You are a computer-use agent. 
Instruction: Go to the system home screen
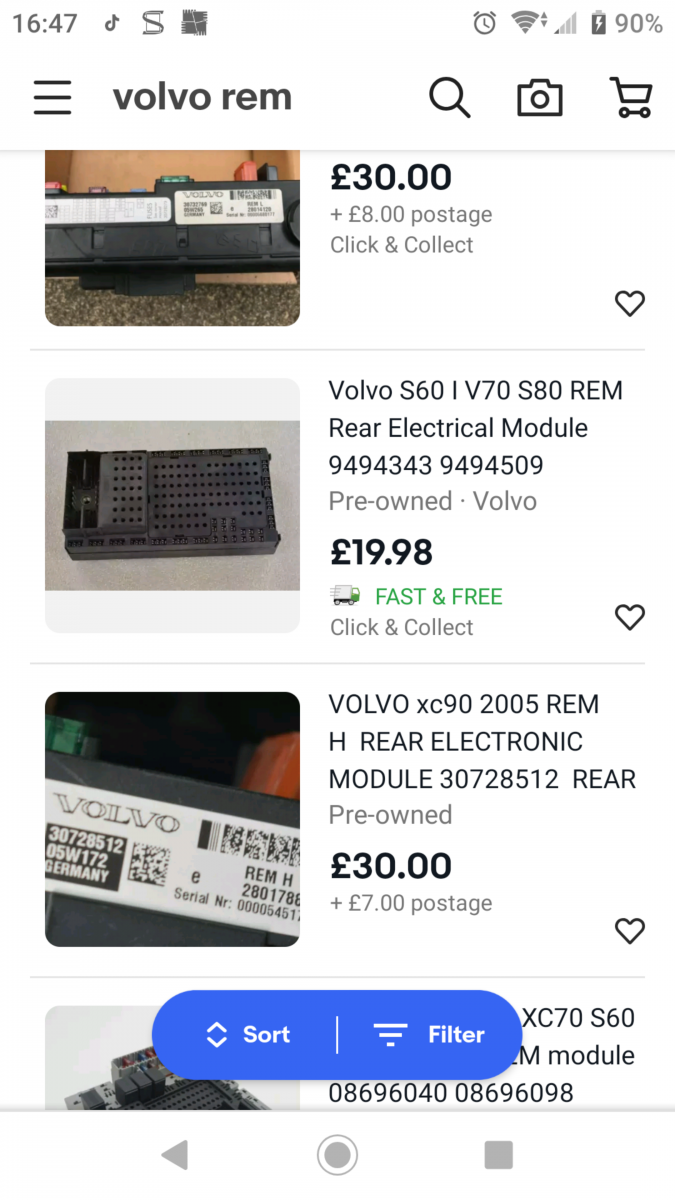coord(337,1155)
